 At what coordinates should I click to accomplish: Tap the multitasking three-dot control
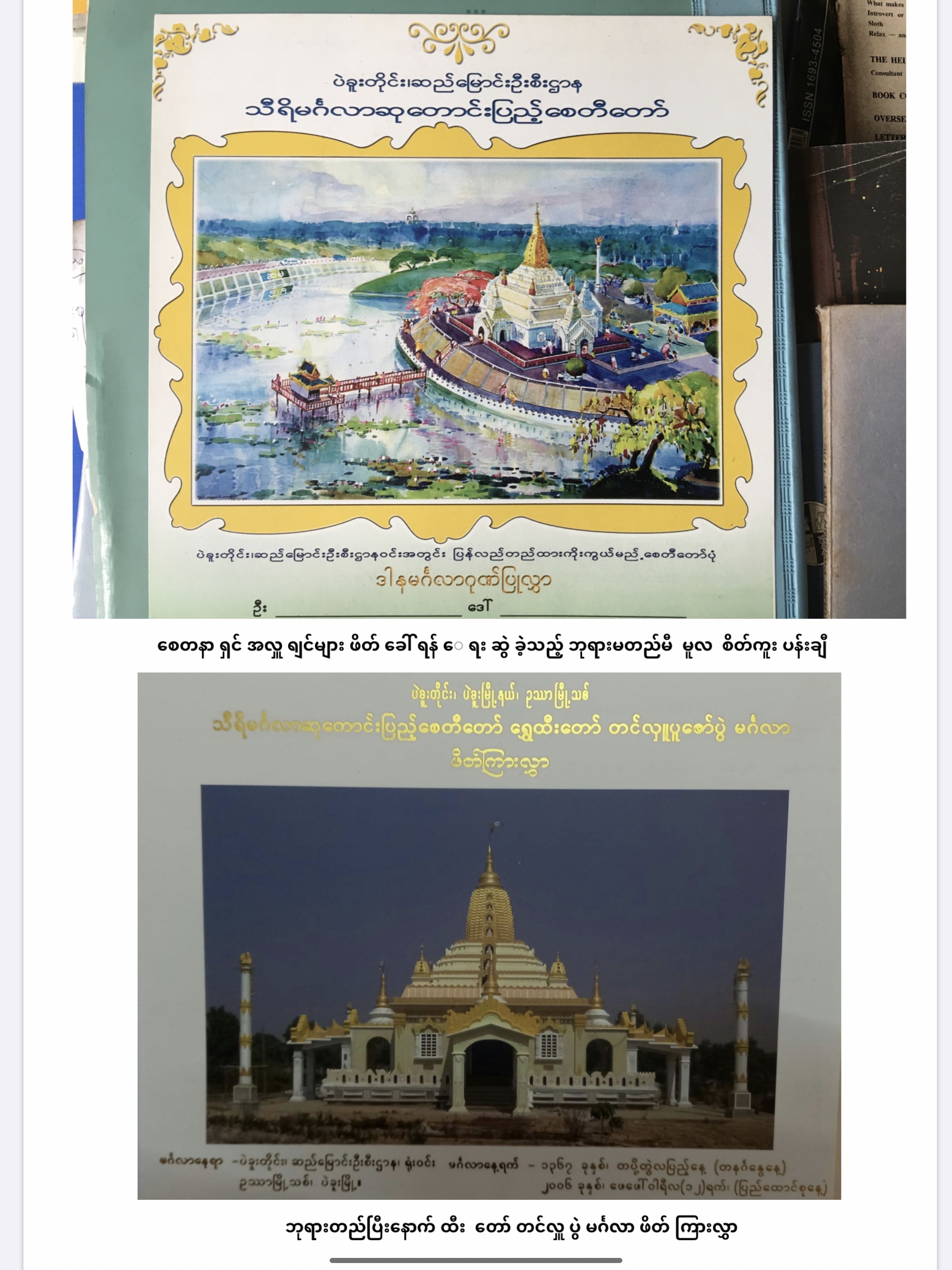pos(476,12)
